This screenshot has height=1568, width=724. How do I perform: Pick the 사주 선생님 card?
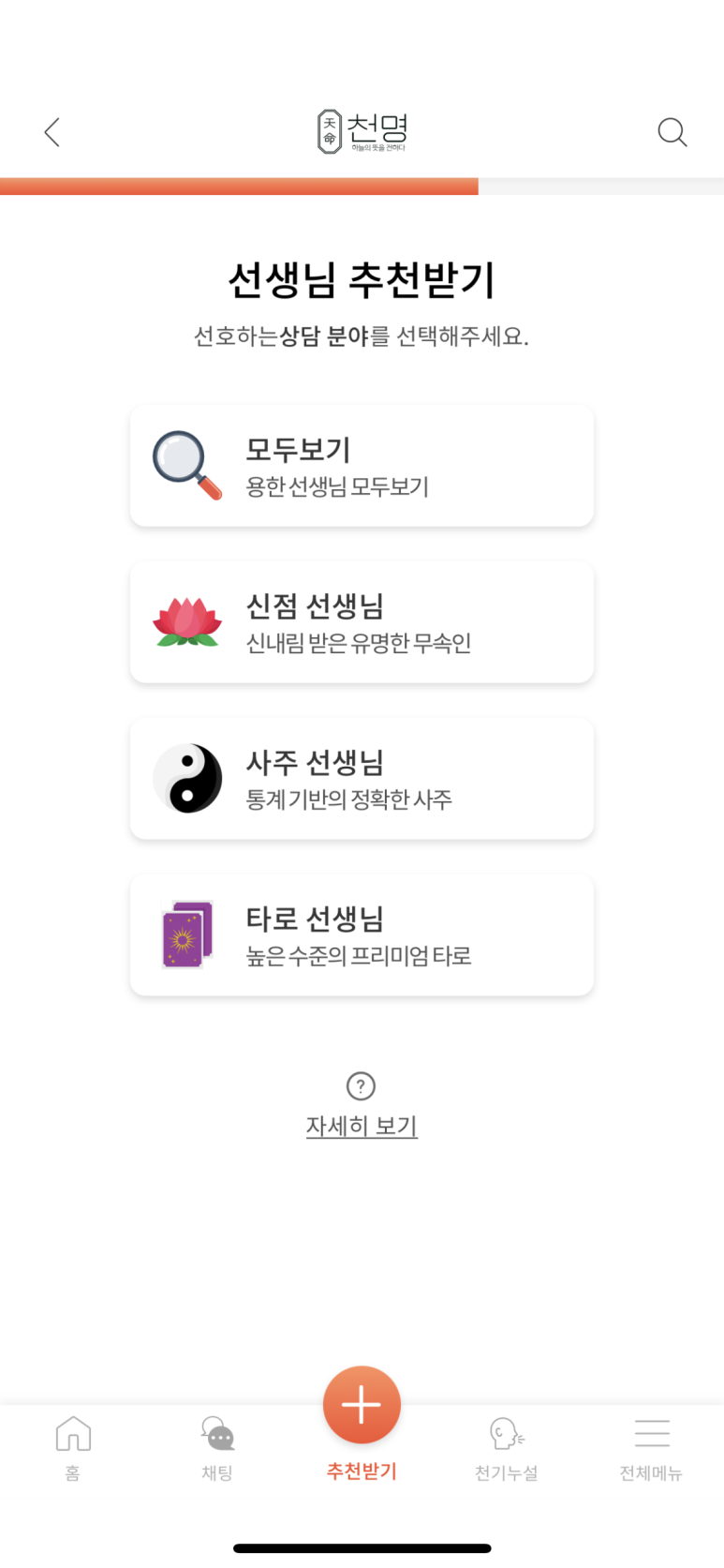362,779
